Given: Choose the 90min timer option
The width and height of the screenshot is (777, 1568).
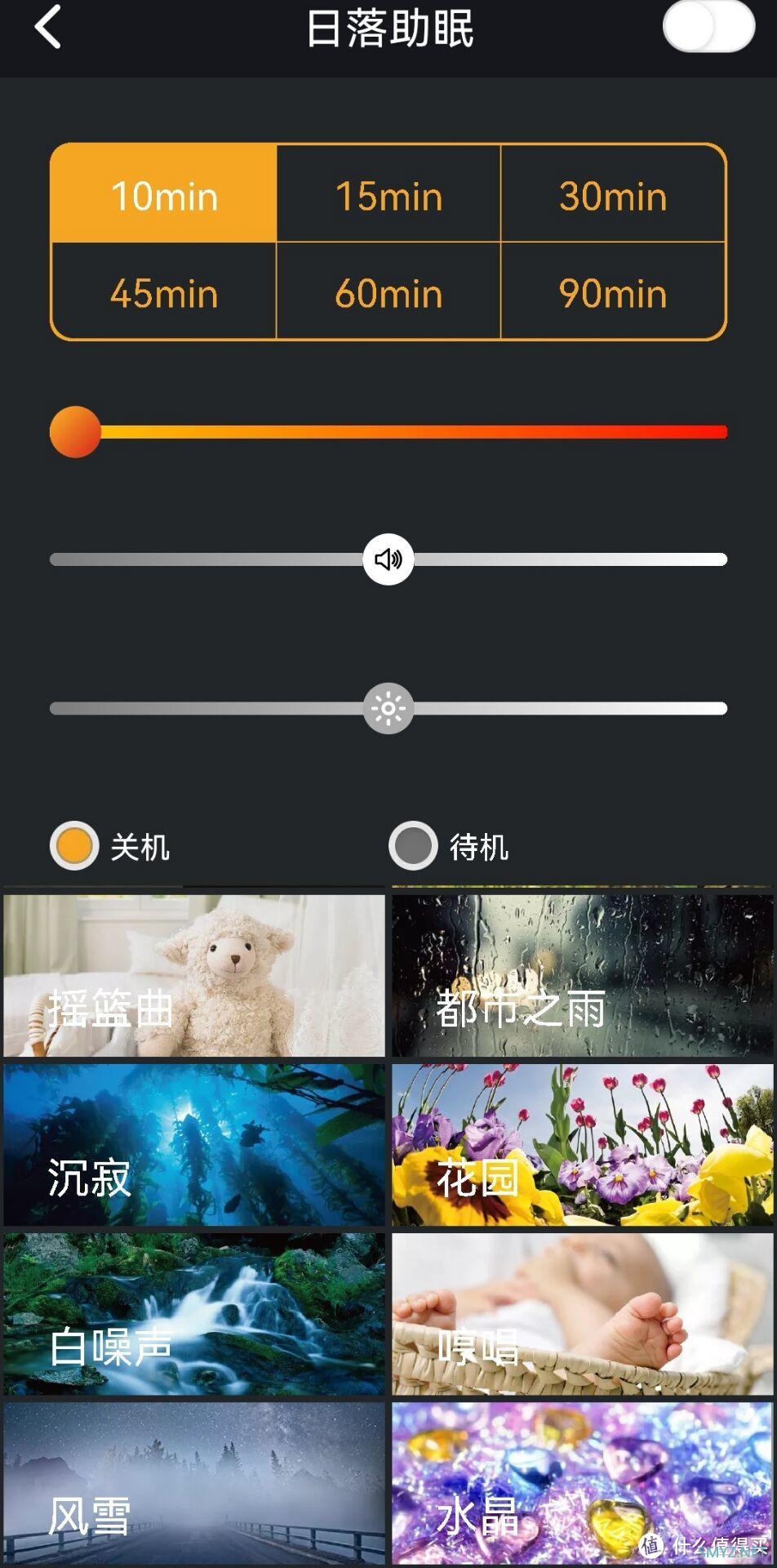Looking at the screenshot, I should 613,292.
